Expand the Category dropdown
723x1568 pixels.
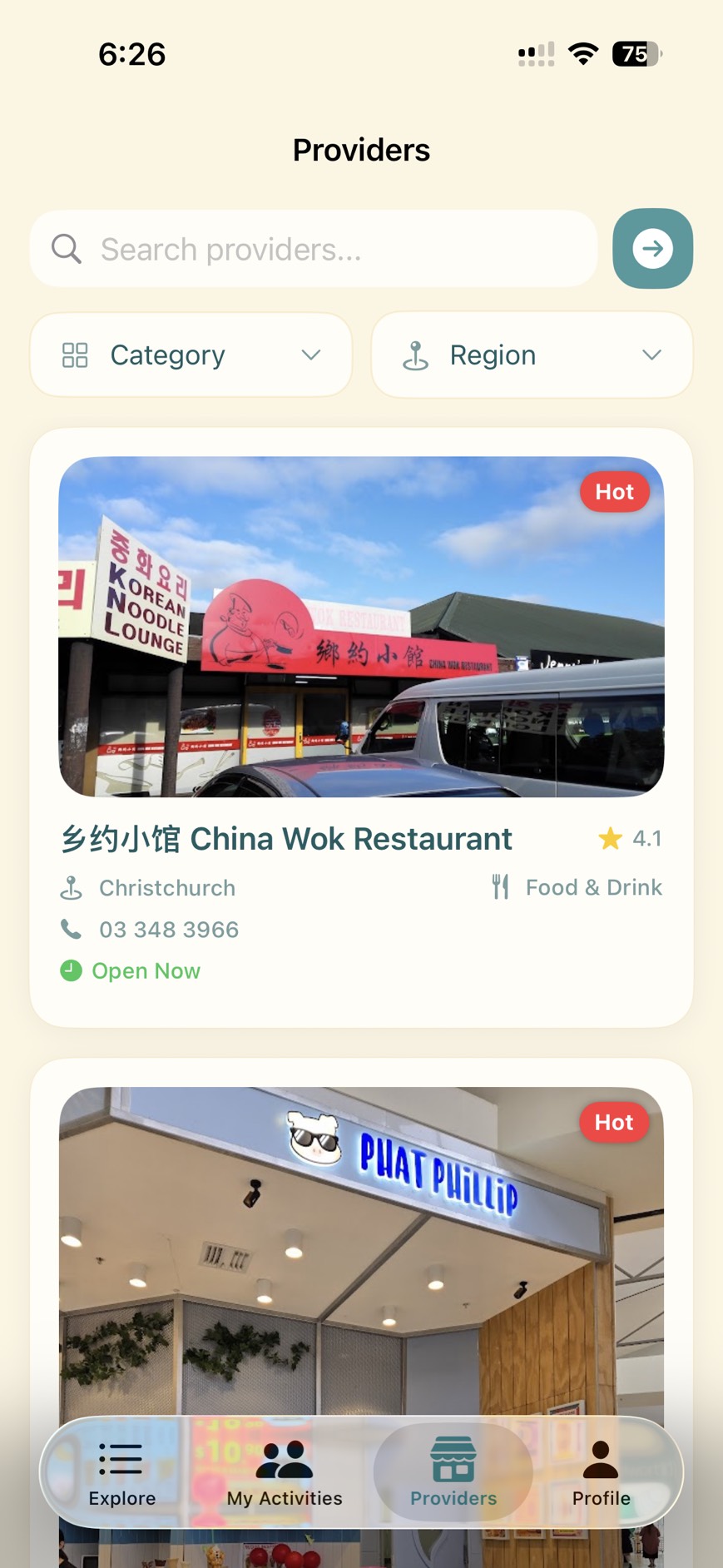pos(191,355)
